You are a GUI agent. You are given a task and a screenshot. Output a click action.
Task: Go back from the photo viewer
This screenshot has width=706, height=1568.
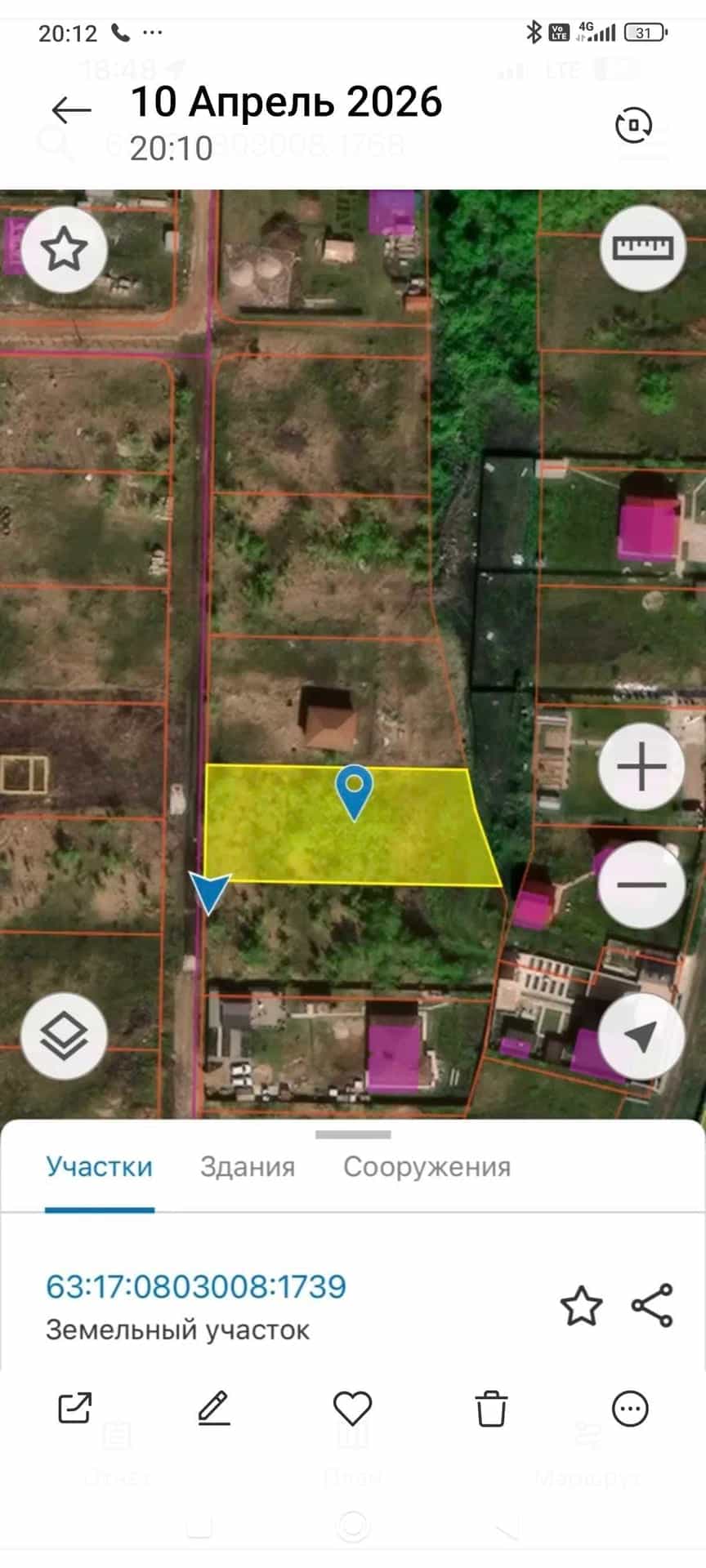(x=71, y=110)
